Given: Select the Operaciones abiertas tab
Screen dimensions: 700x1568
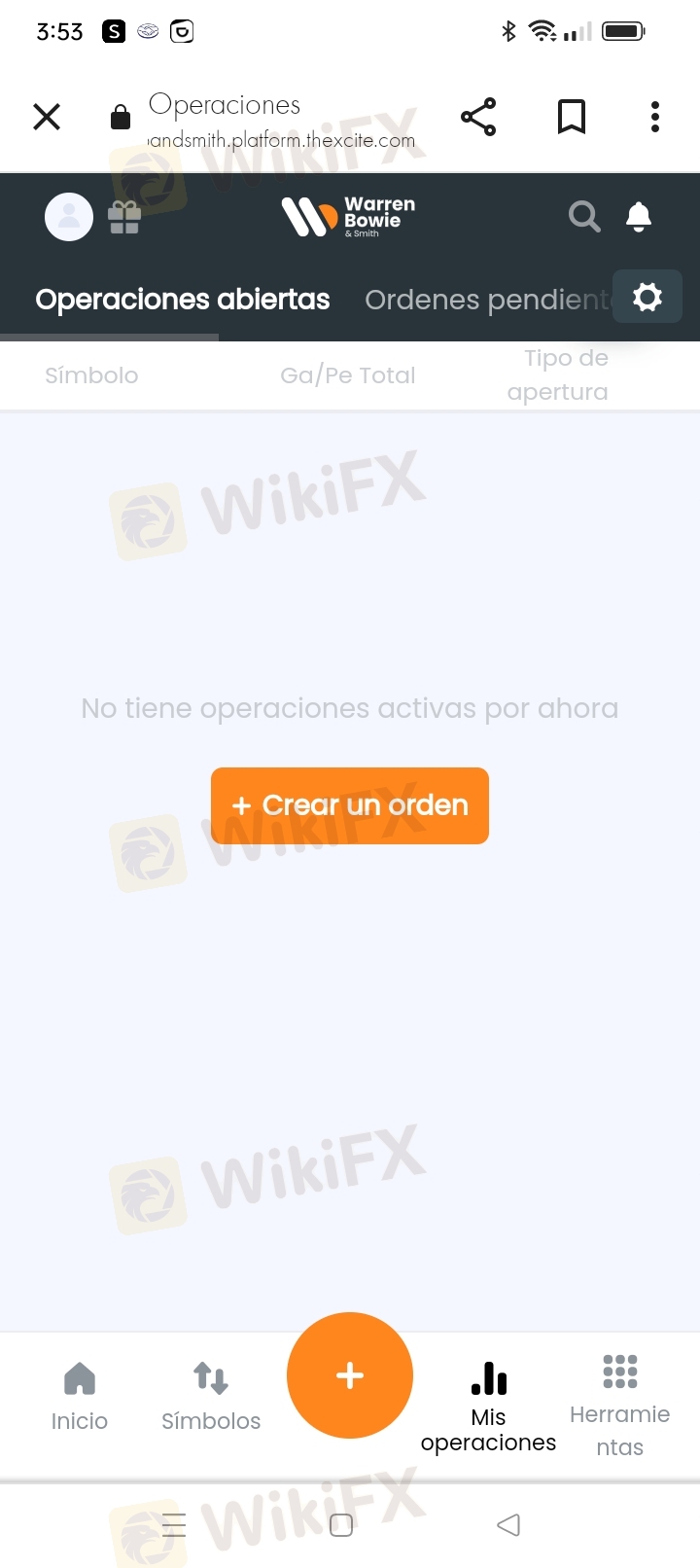Looking at the screenshot, I should (x=183, y=300).
